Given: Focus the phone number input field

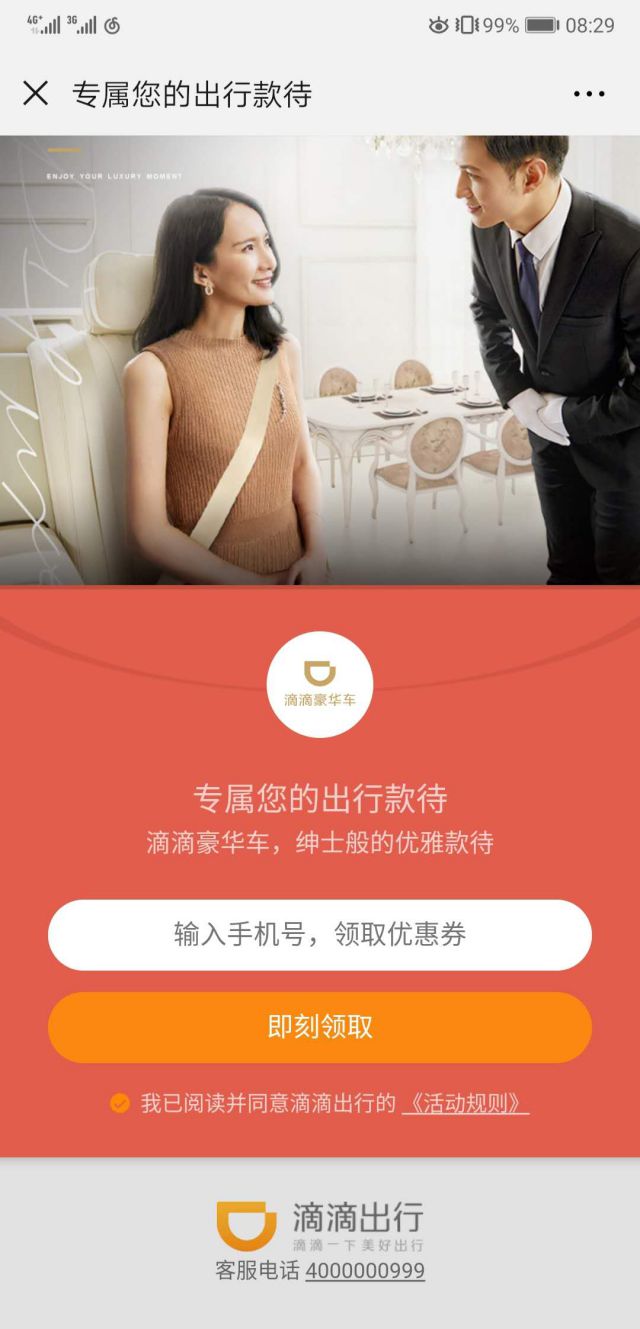Looking at the screenshot, I should 320,935.
